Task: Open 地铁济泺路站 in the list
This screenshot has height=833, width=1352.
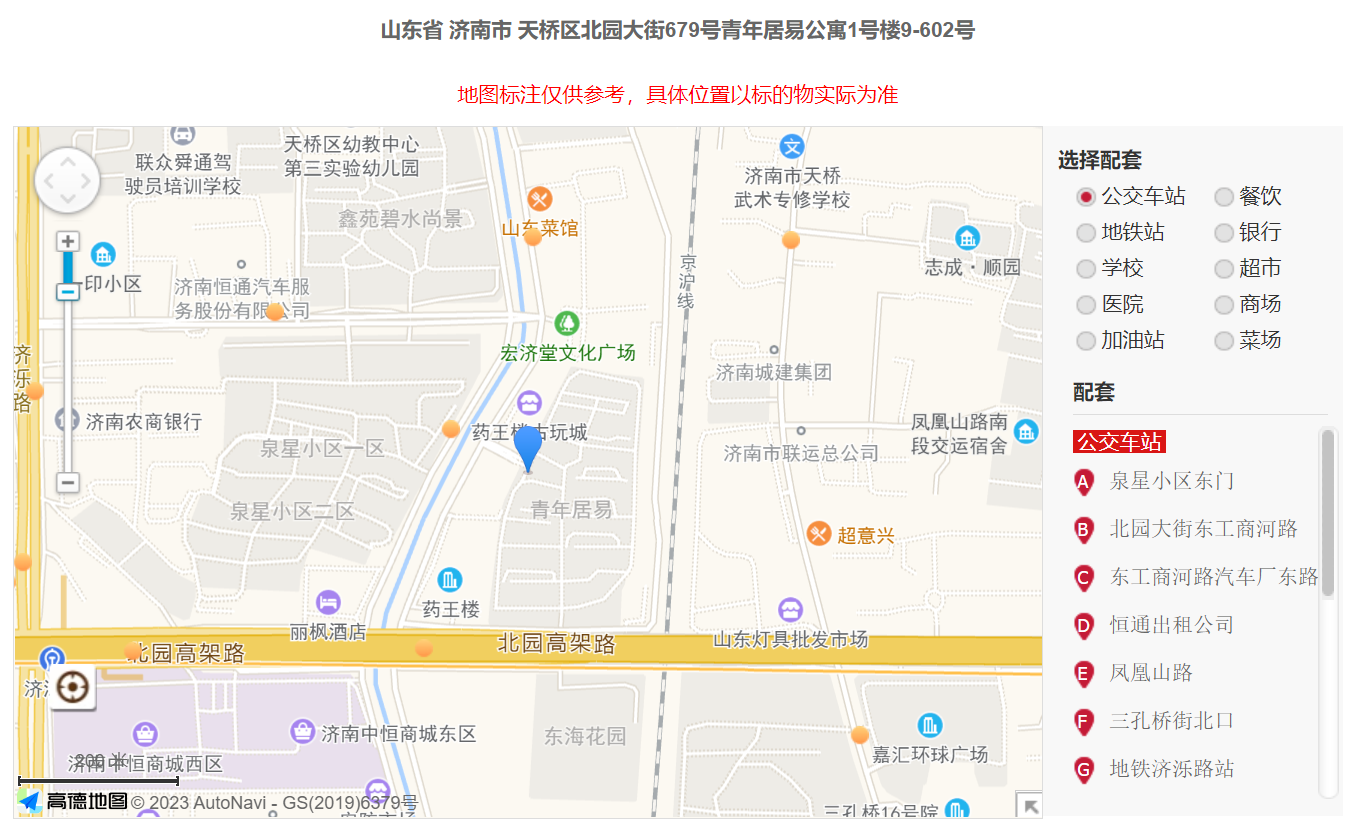Action: 1171,769
